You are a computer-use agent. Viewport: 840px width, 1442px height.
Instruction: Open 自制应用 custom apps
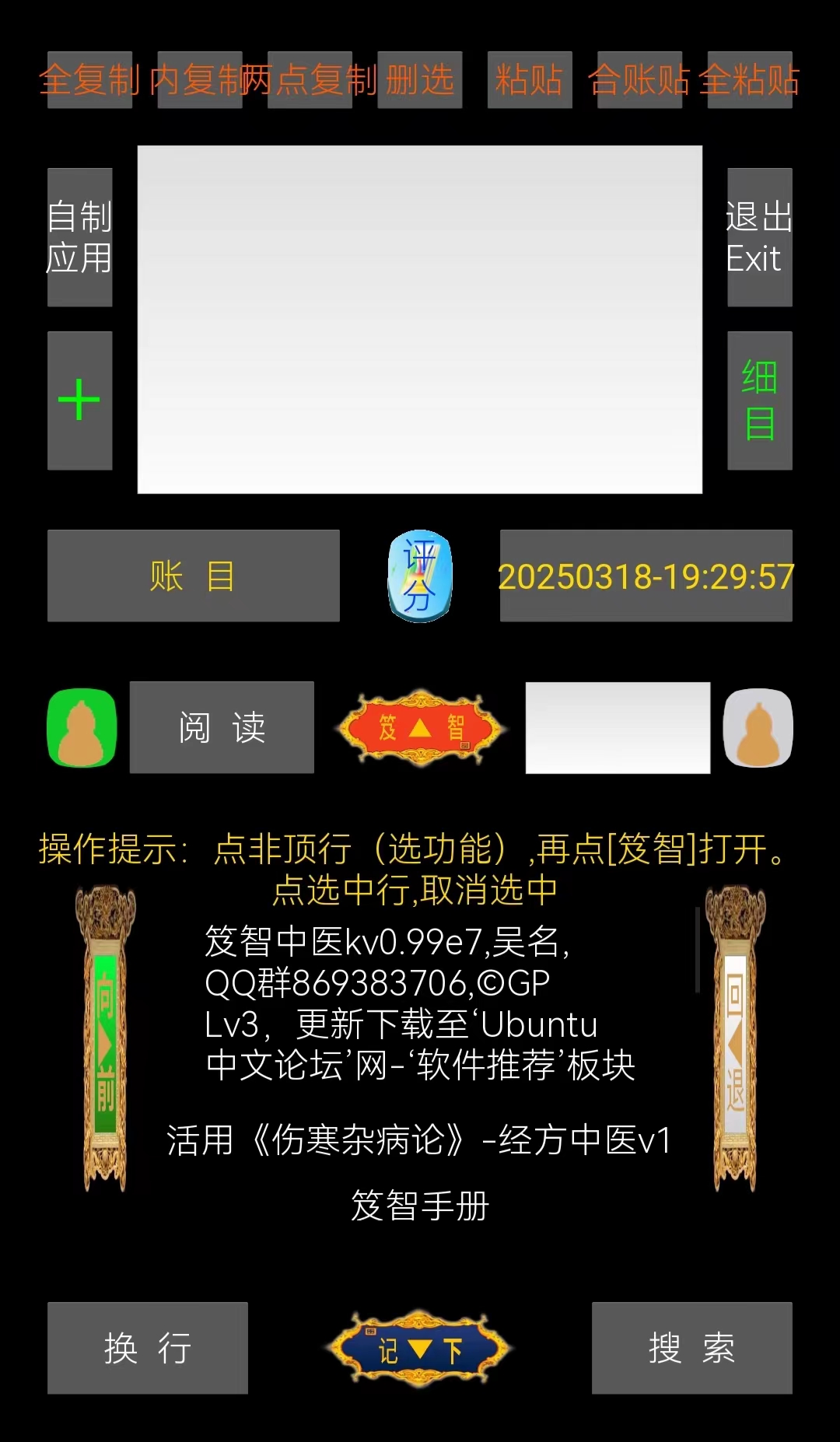pyautogui.click(x=80, y=237)
